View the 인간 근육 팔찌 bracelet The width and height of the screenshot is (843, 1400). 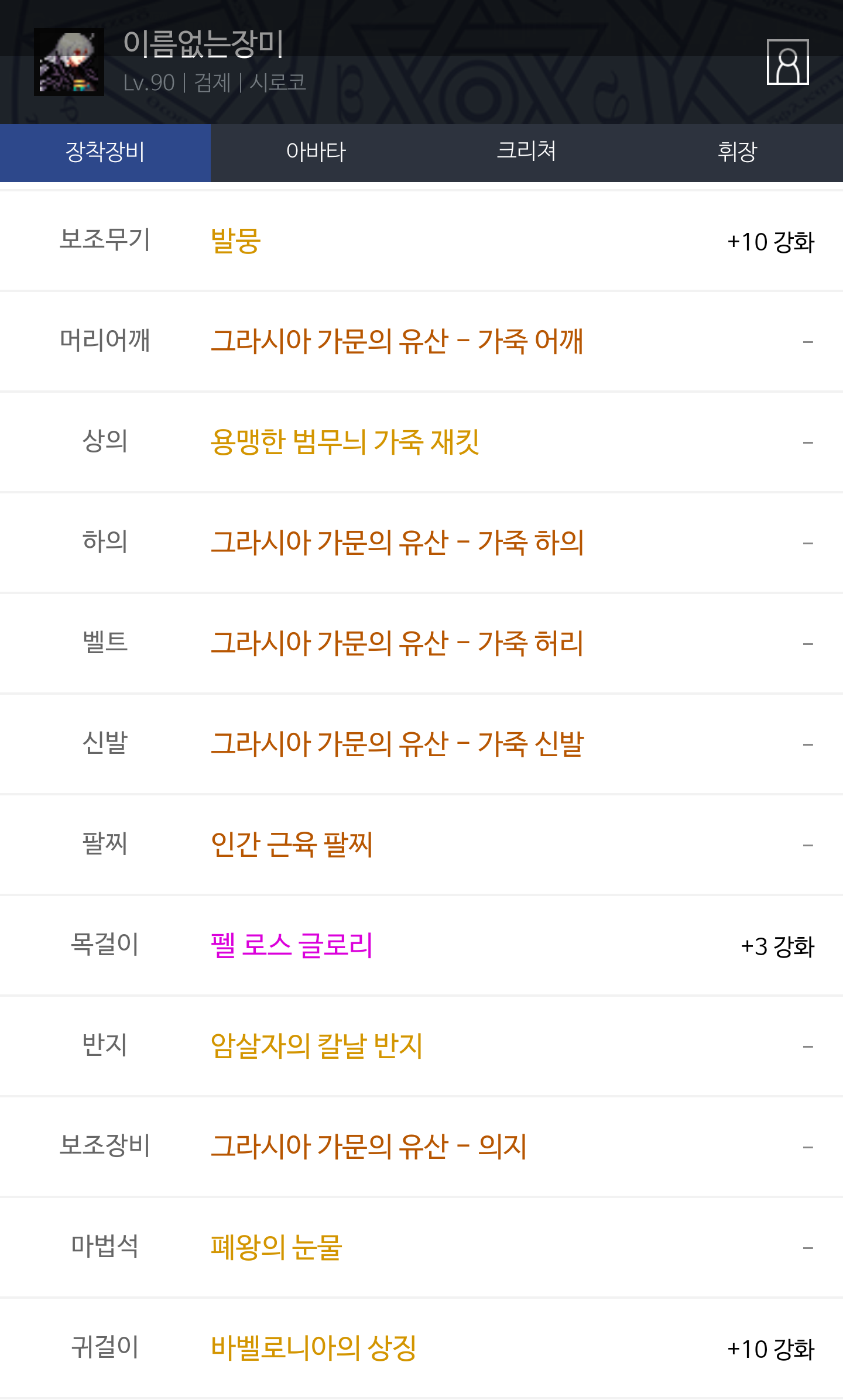coord(292,845)
